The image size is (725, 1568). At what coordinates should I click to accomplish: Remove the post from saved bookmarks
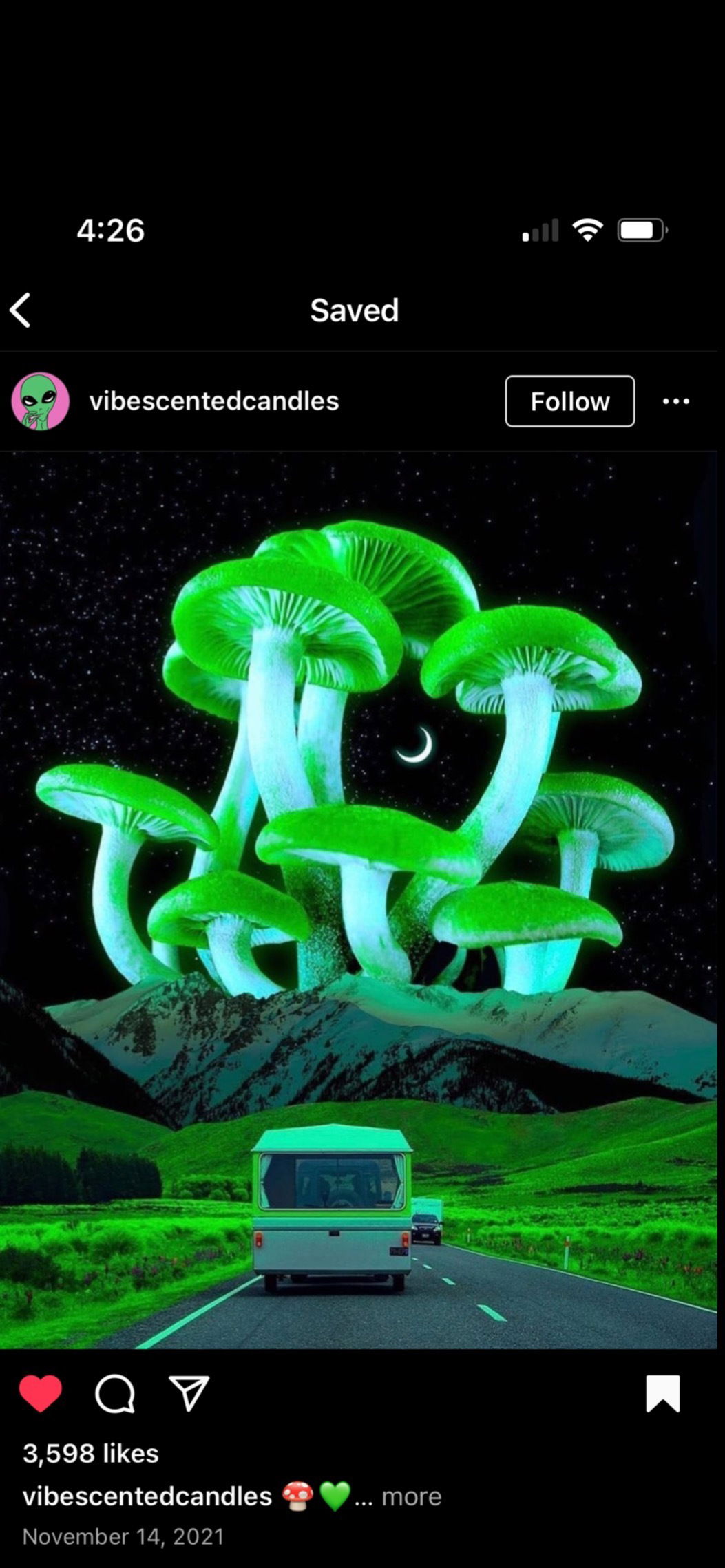point(662,1393)
